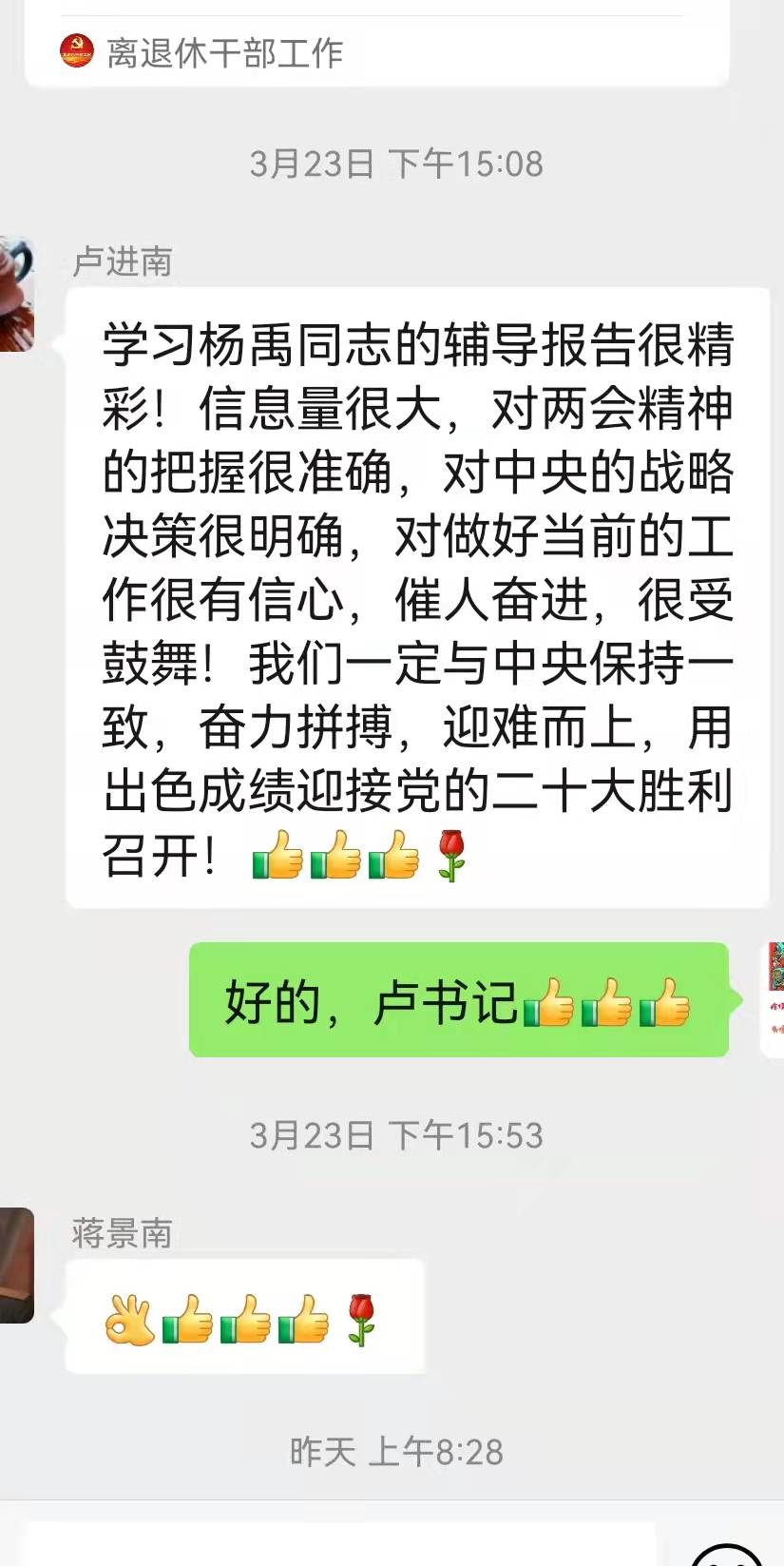784x1566 pixels.
Task: Open 蒋景南's profile avatar
Action: point(16,1266)
